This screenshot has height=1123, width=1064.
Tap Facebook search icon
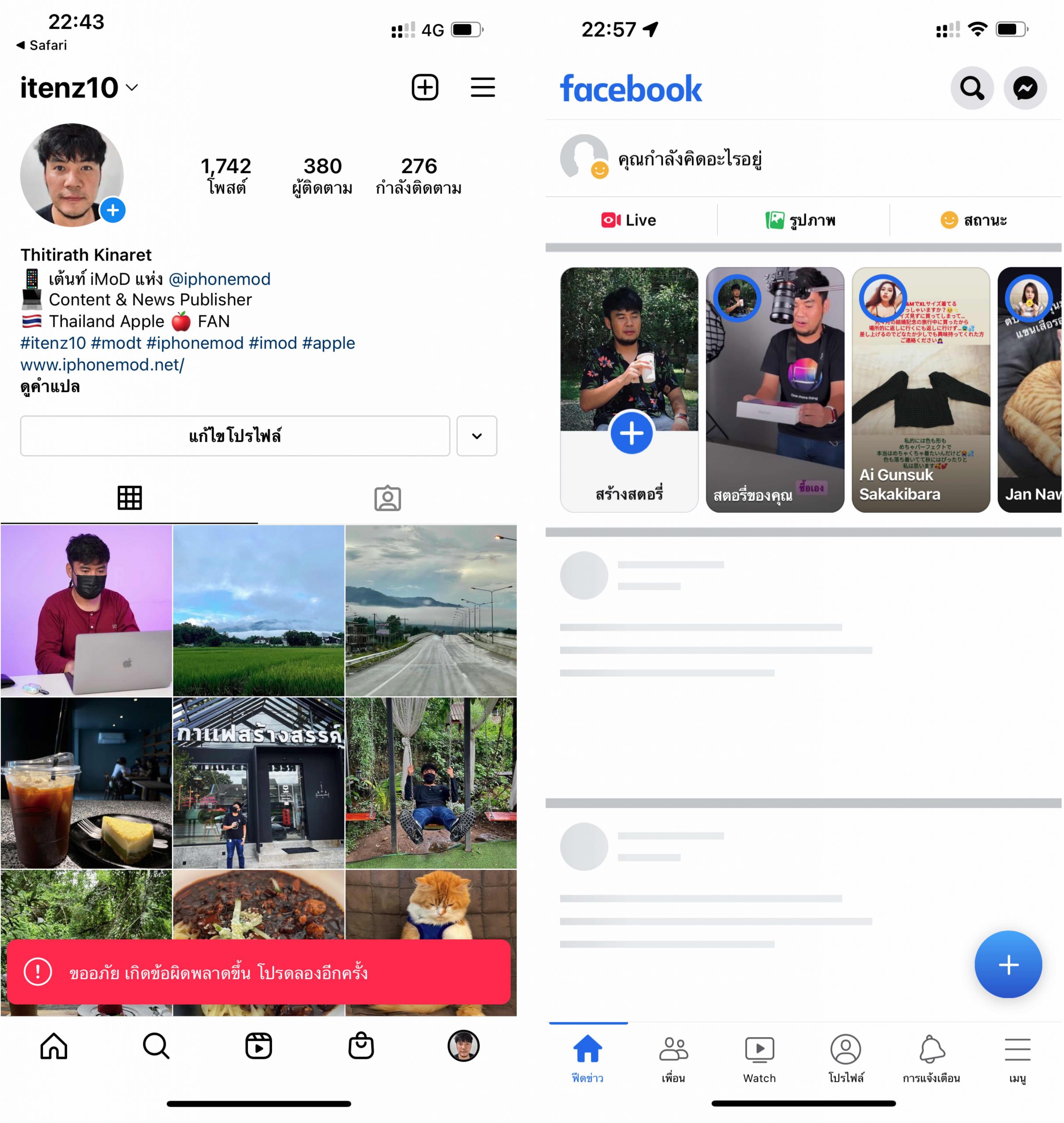[x=971, y=88]
